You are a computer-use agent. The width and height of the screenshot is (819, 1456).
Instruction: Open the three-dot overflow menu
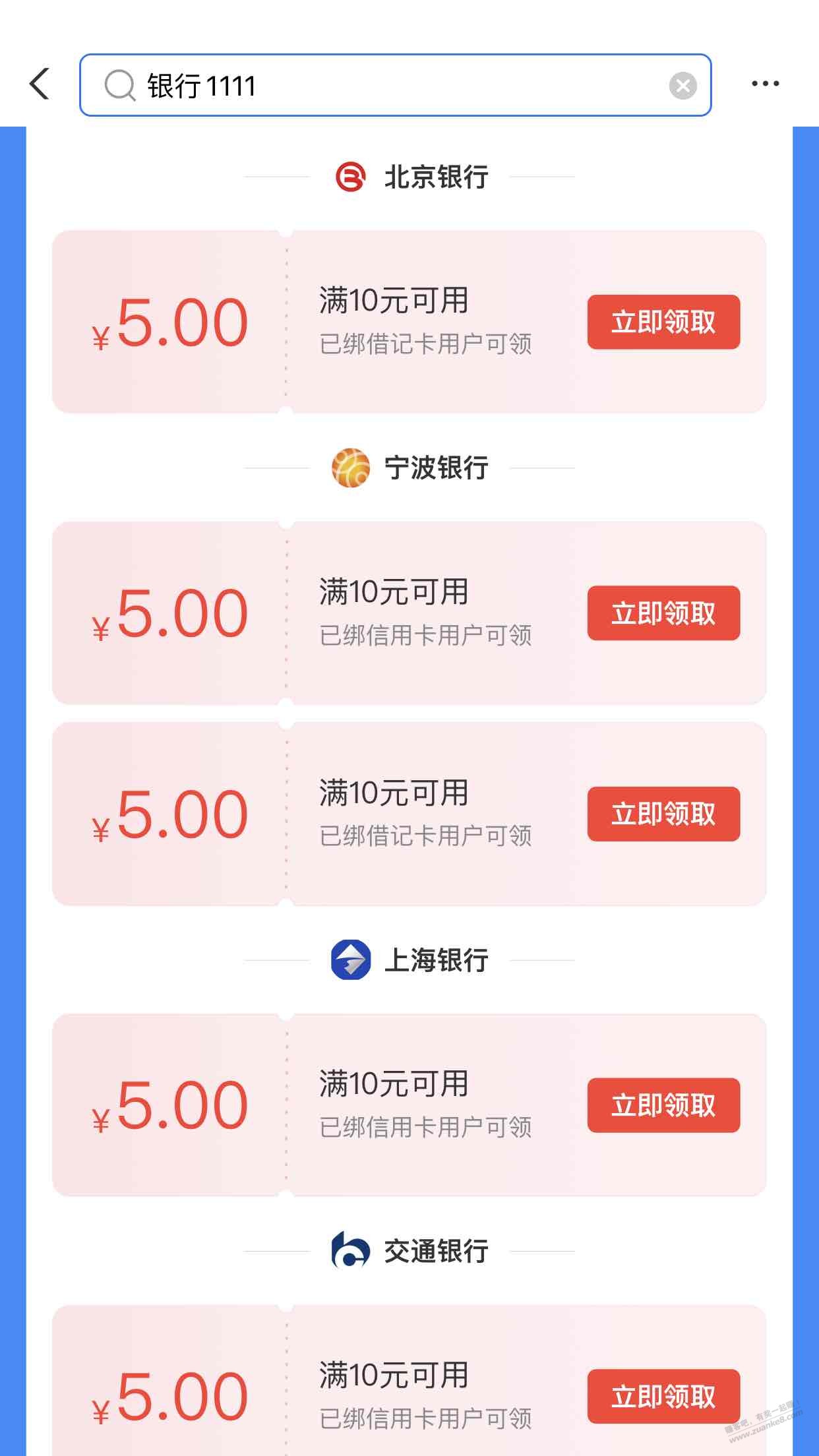[765, 84]
